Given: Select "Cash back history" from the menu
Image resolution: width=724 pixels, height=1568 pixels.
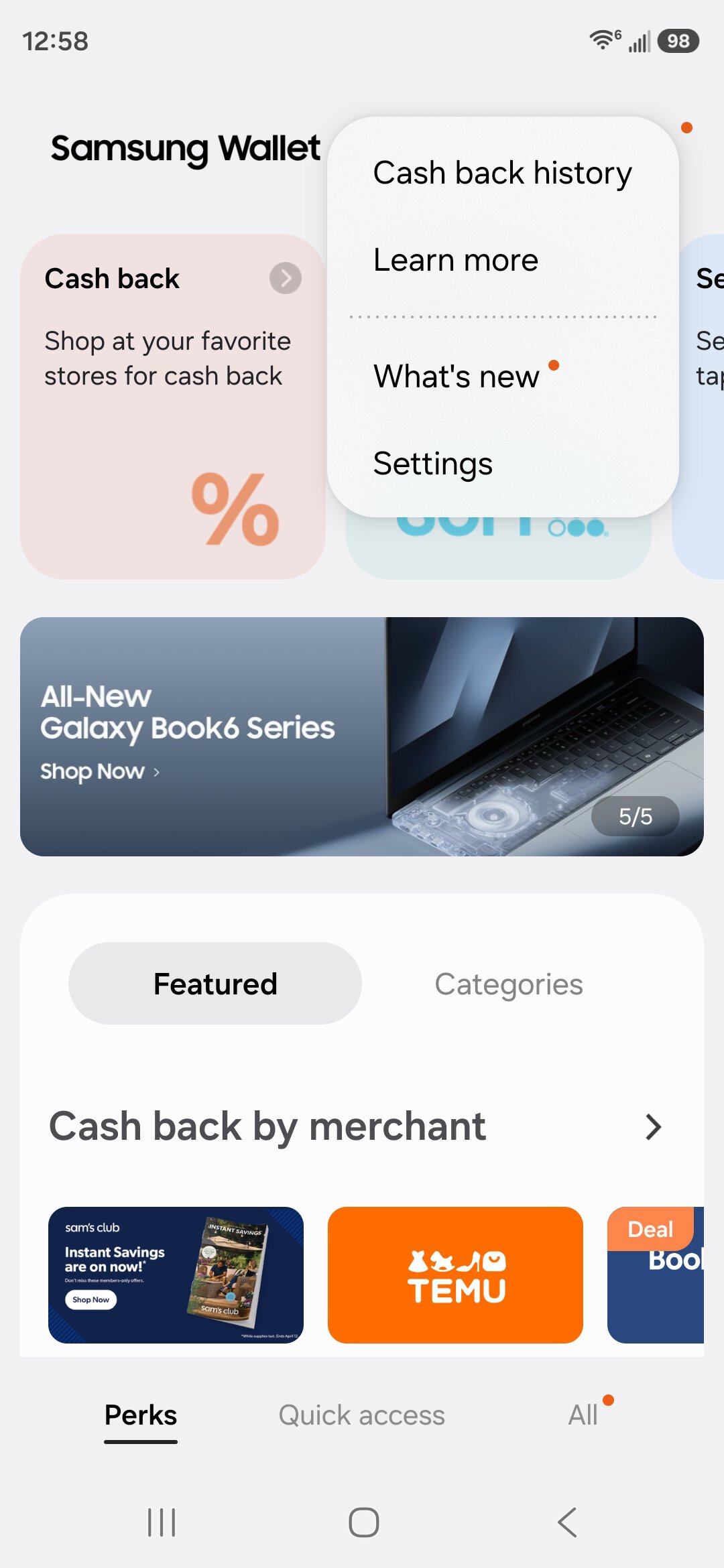Looking at the screenshot, I should pyautogui.click(x=501, y=172).
